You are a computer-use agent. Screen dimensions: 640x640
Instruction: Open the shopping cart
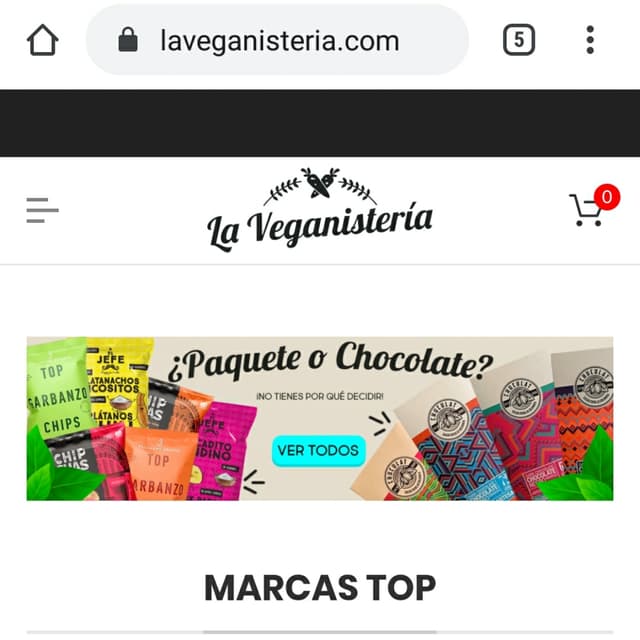point(590,209)
